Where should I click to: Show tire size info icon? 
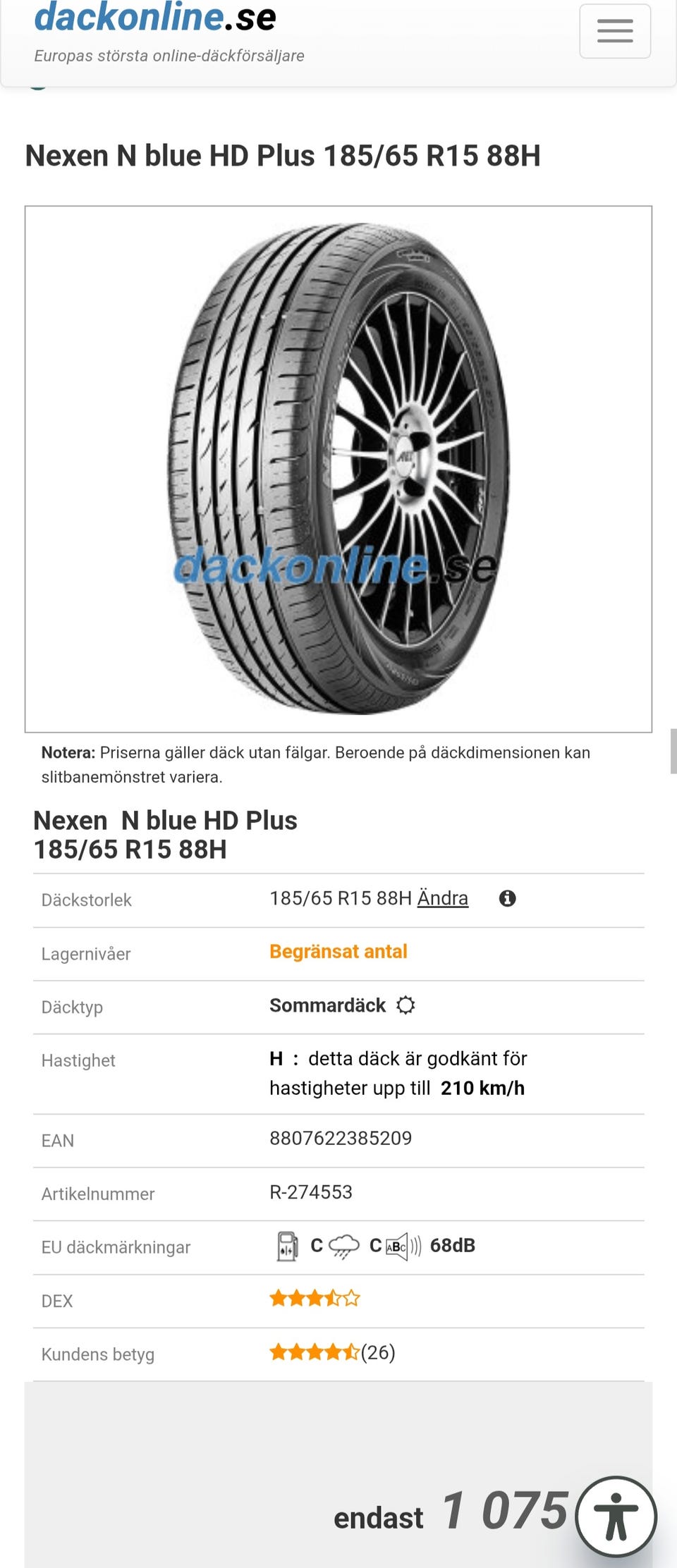(507, 898)
